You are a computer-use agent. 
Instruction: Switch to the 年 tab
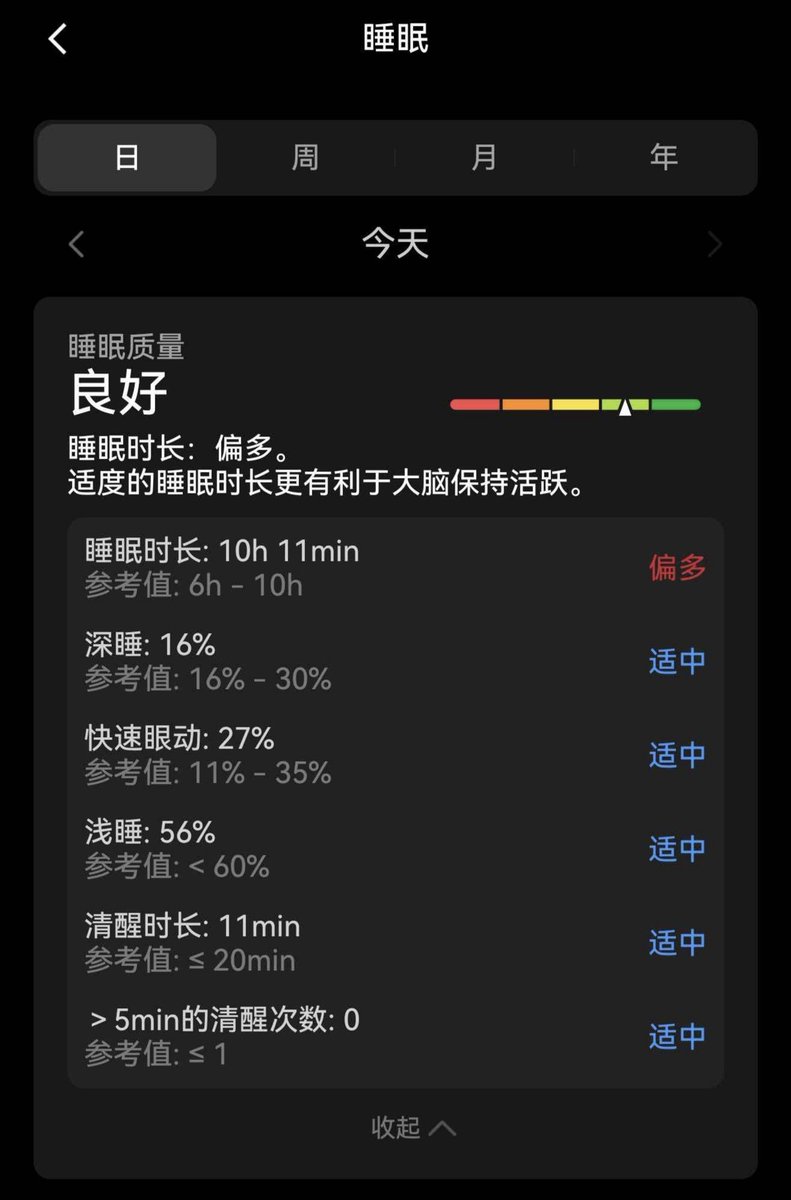coord(664,157)
